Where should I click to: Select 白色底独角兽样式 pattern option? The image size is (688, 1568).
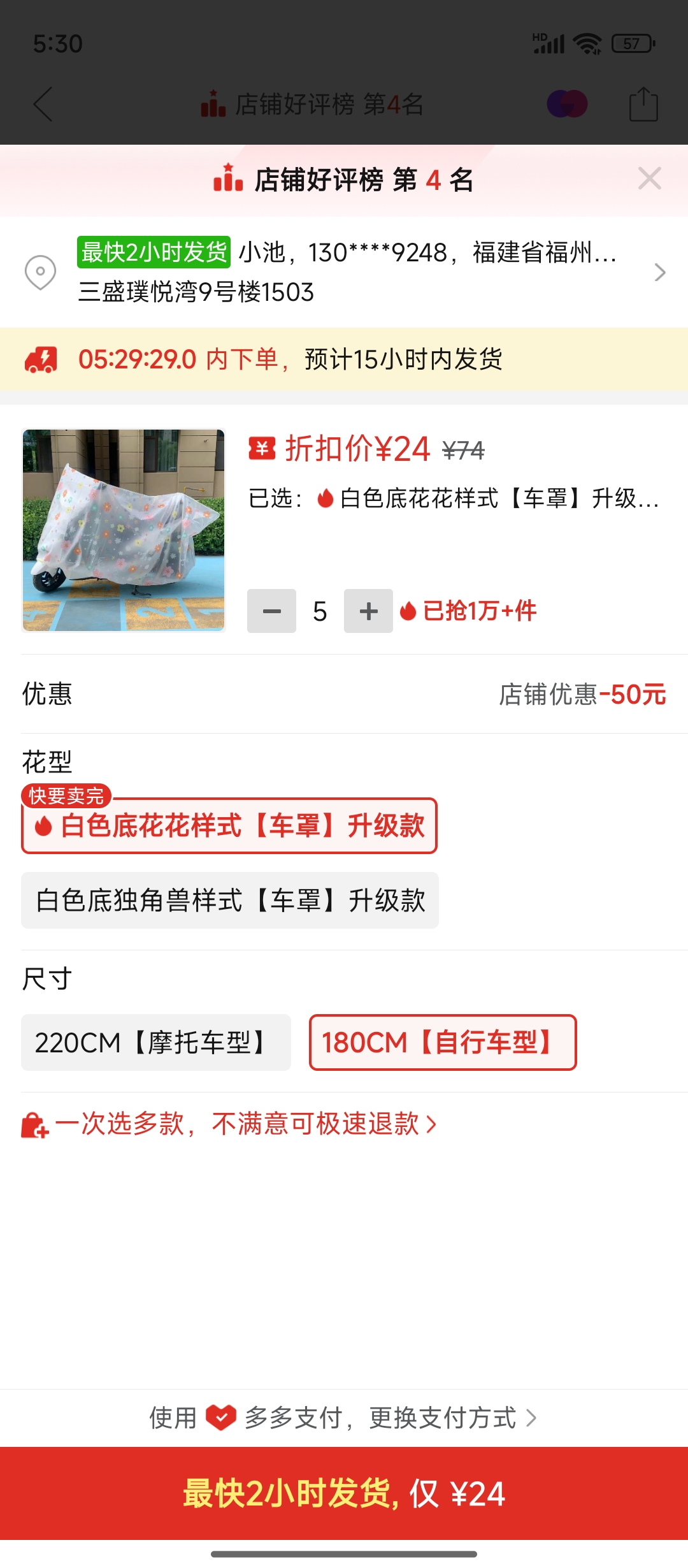click(230, 901)
